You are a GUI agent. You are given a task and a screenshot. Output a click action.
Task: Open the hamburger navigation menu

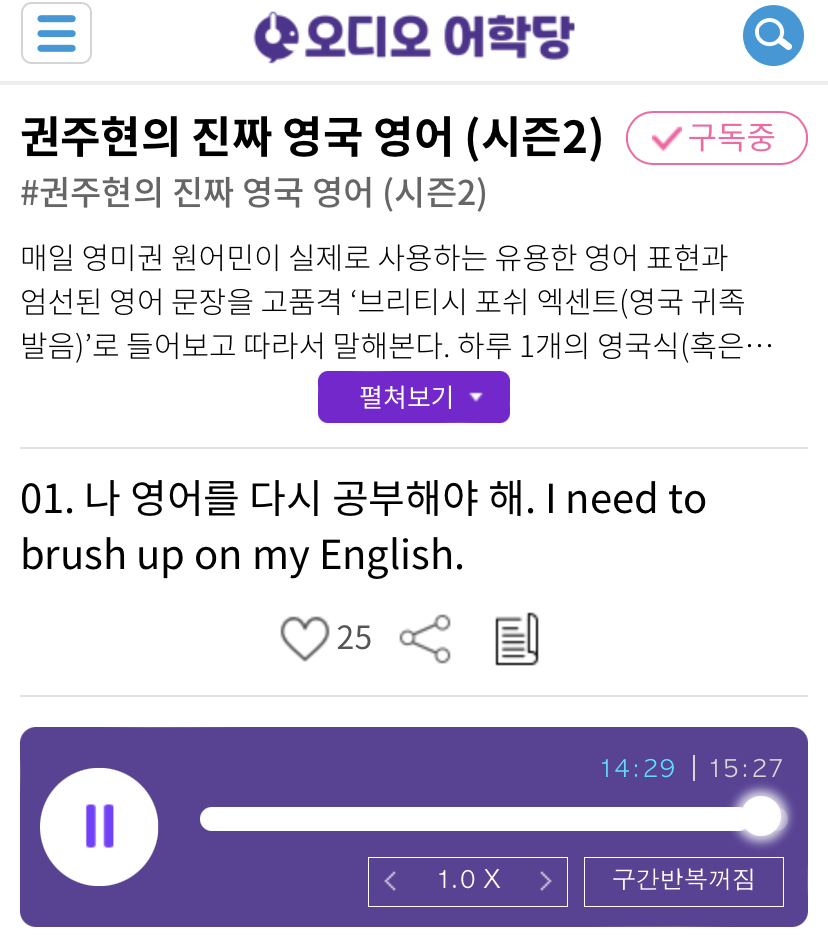tap(56, 35)
